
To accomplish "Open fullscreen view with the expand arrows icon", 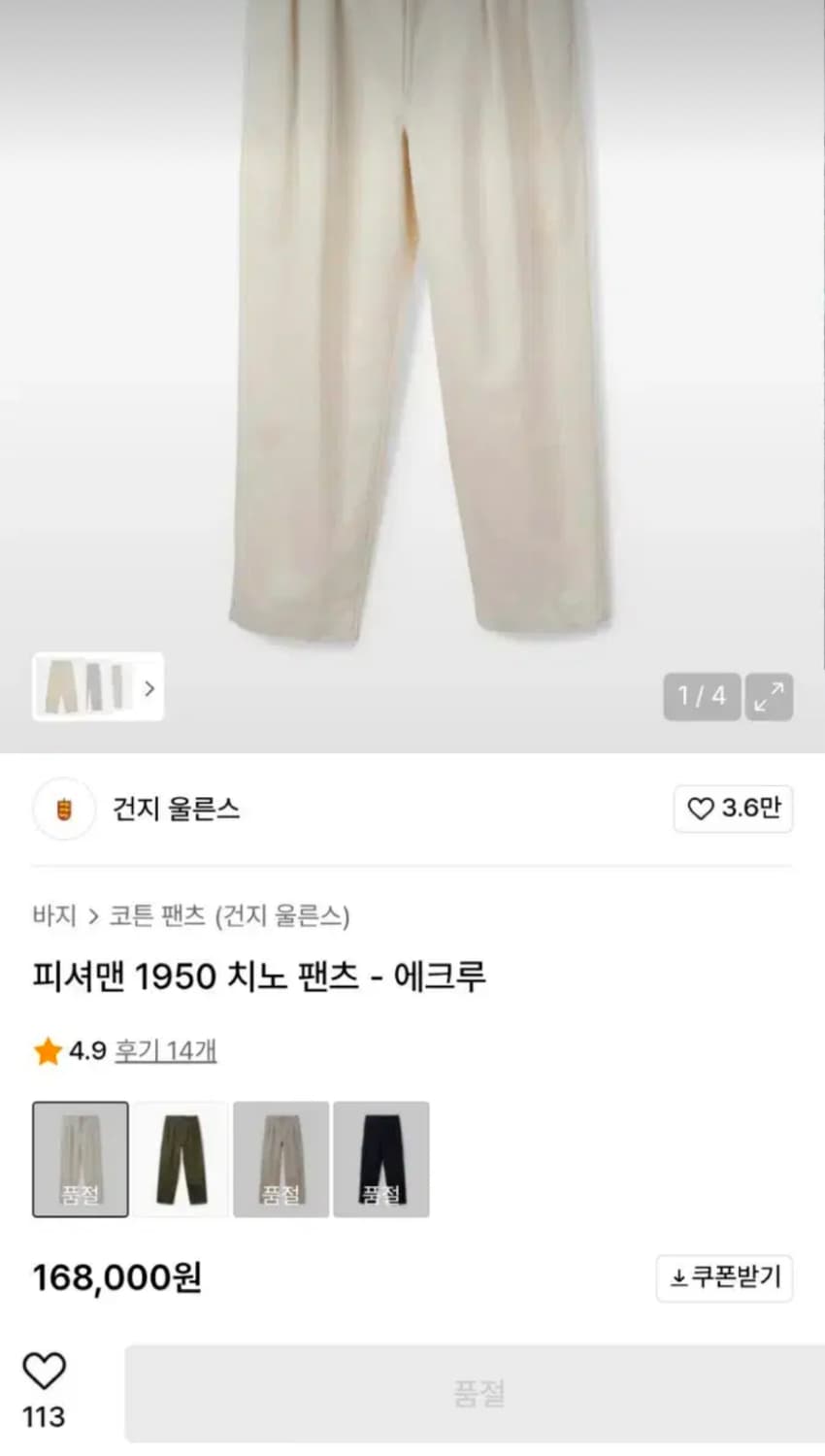I will [768, 696].
